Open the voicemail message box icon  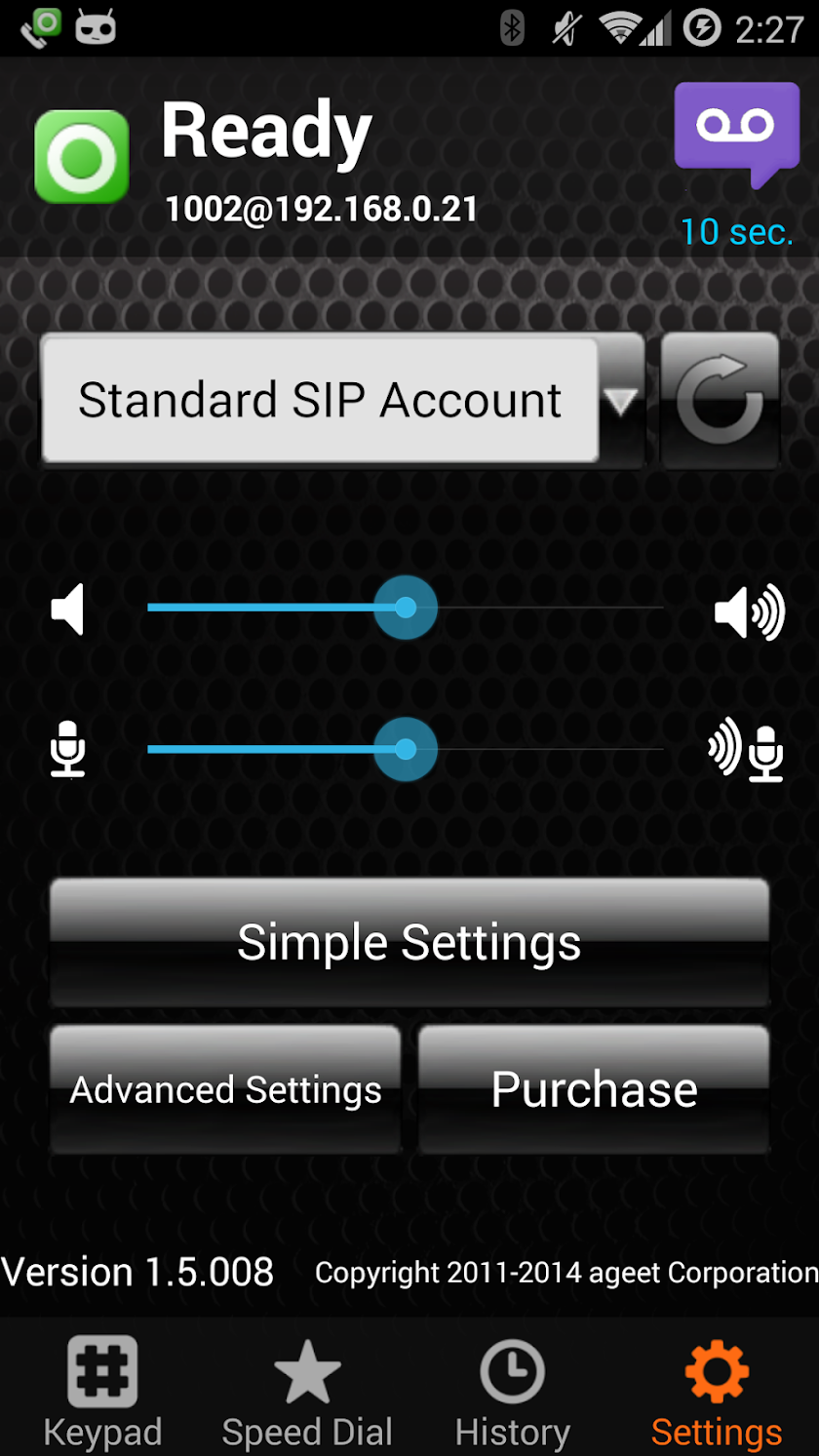click(x=737, y=134)
